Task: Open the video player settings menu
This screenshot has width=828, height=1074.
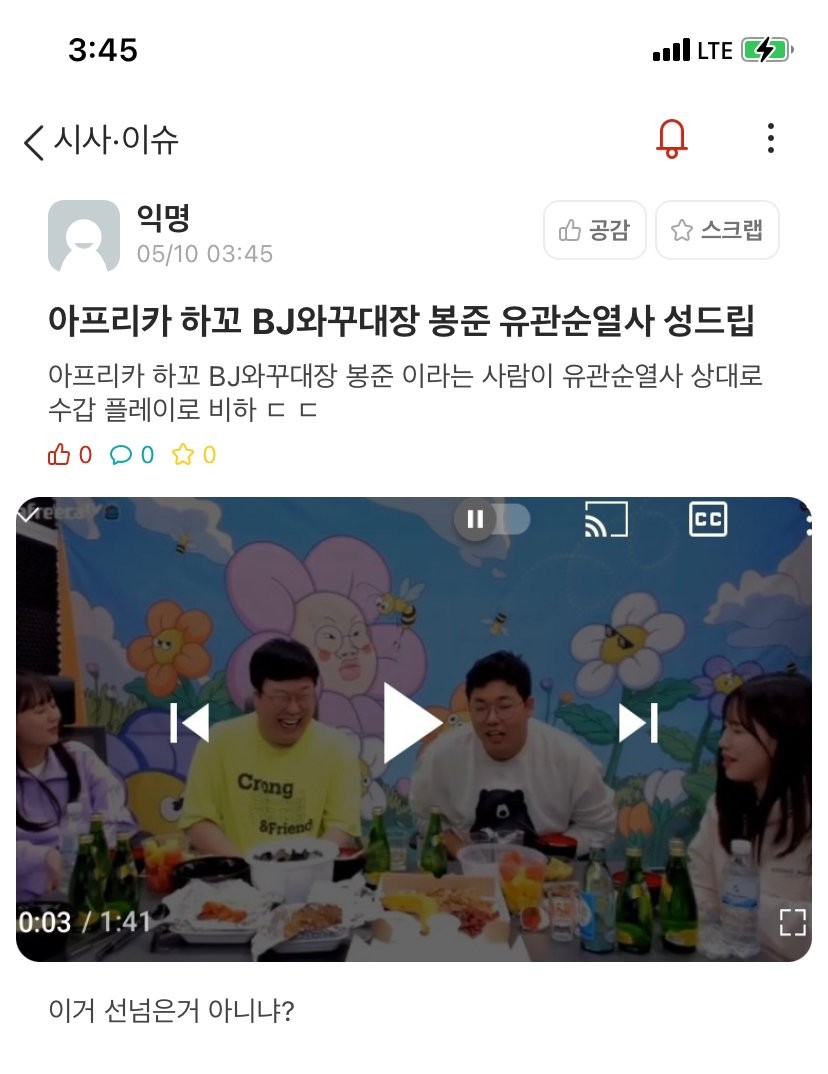Action: (808, 521)
